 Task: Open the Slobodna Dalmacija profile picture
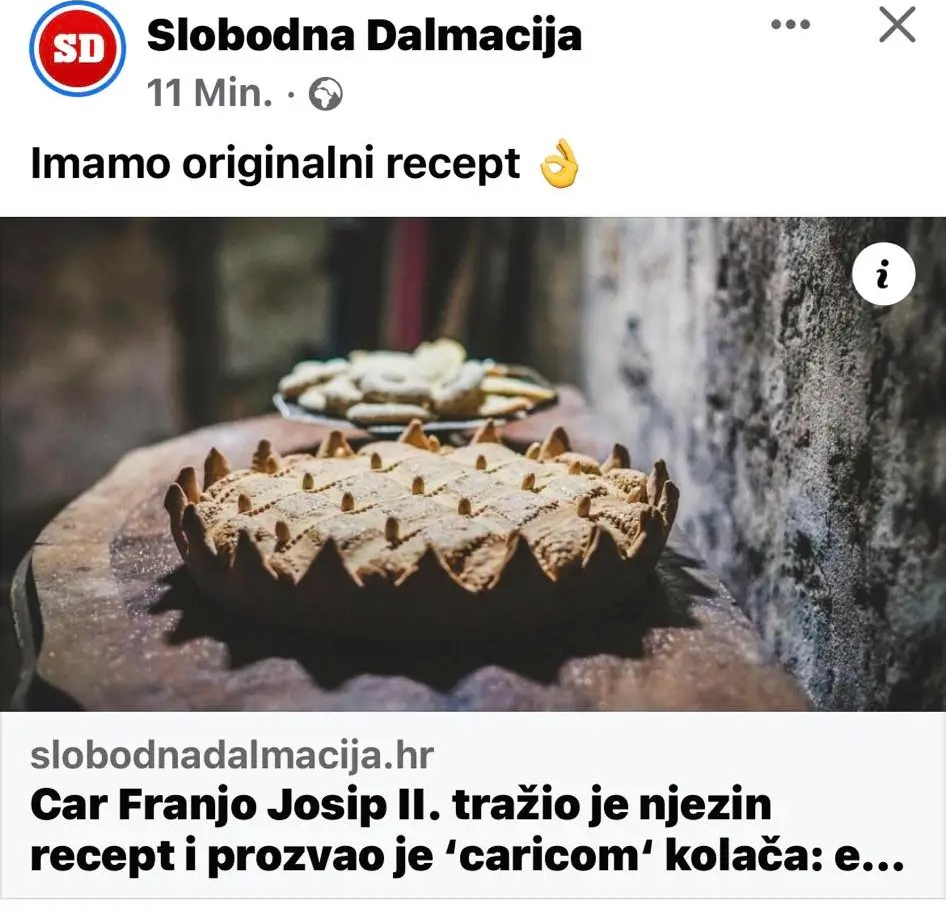point(77,49)
